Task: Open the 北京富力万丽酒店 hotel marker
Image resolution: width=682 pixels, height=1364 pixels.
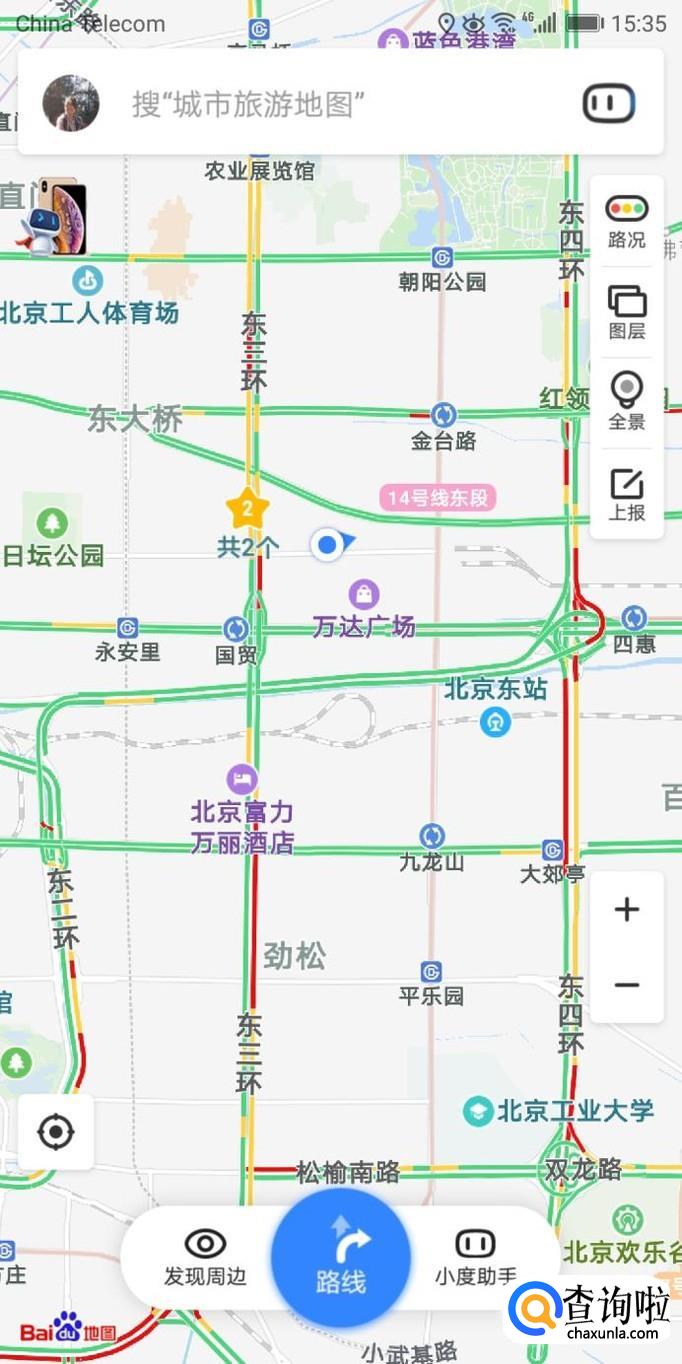Action: coord(241,779)
